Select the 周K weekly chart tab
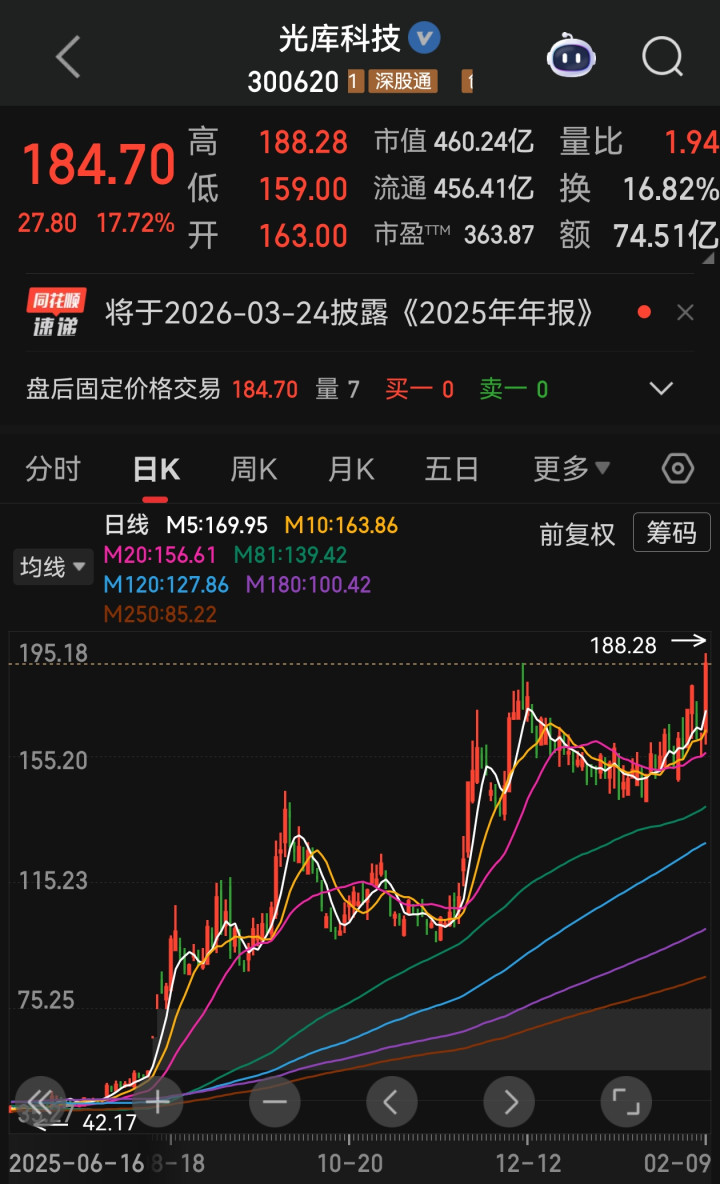Screen dimensions: 720x1184 pyautogui.click(x=253, y=469)
